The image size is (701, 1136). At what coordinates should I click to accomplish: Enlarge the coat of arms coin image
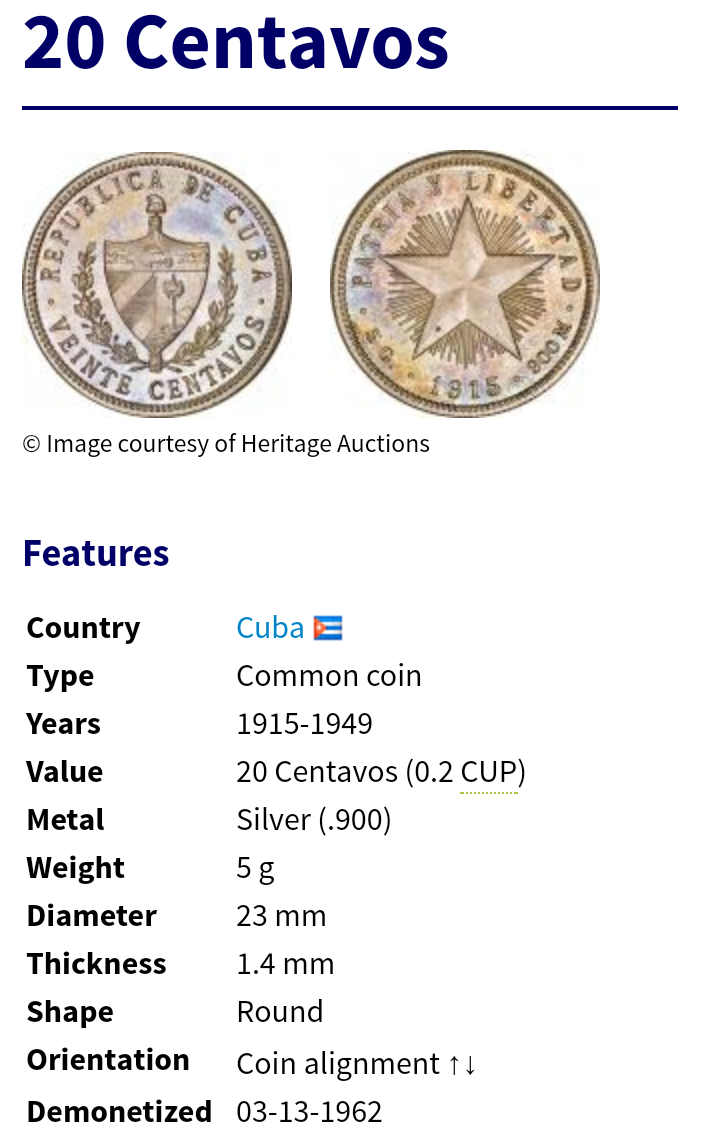(157, 284)
